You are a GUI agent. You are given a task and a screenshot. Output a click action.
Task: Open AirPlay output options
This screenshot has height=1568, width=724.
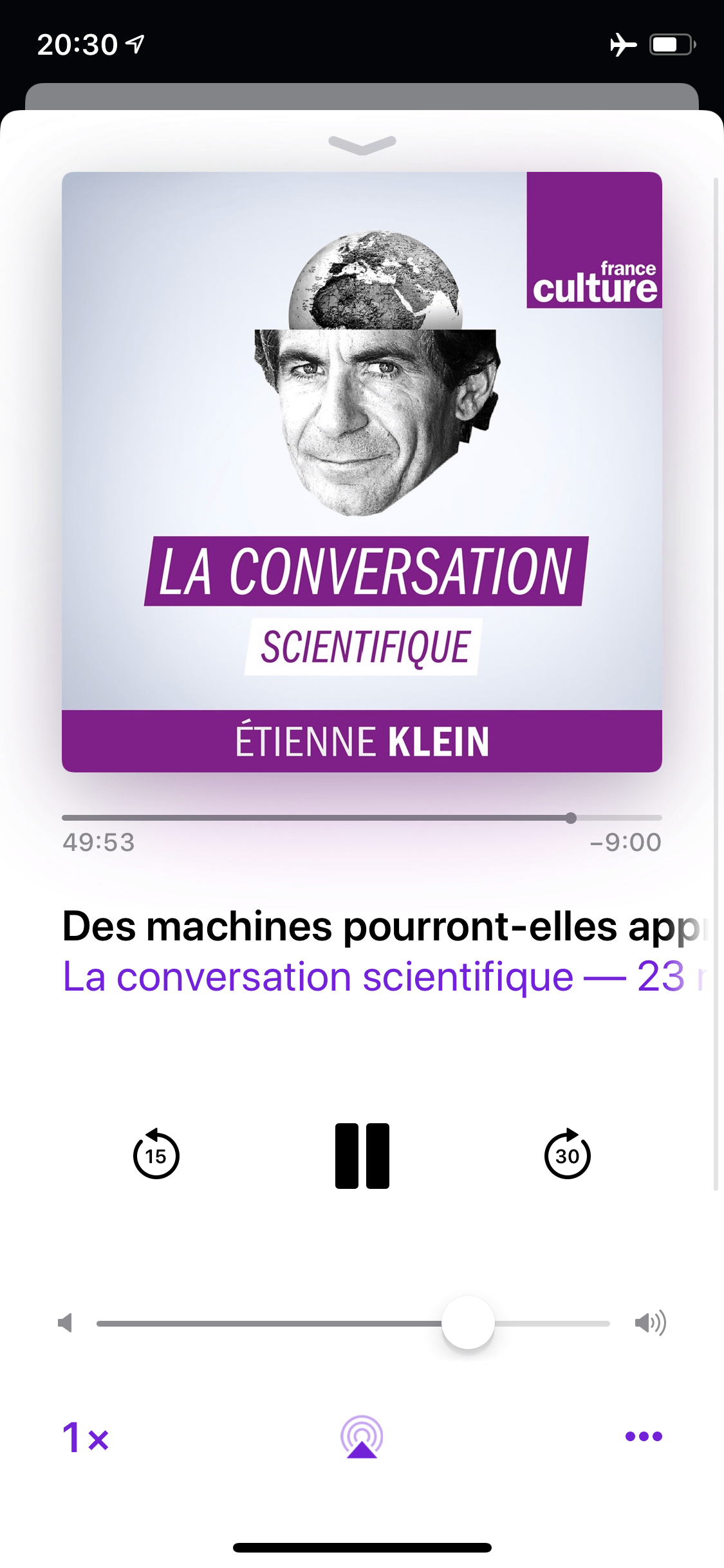362,1437
